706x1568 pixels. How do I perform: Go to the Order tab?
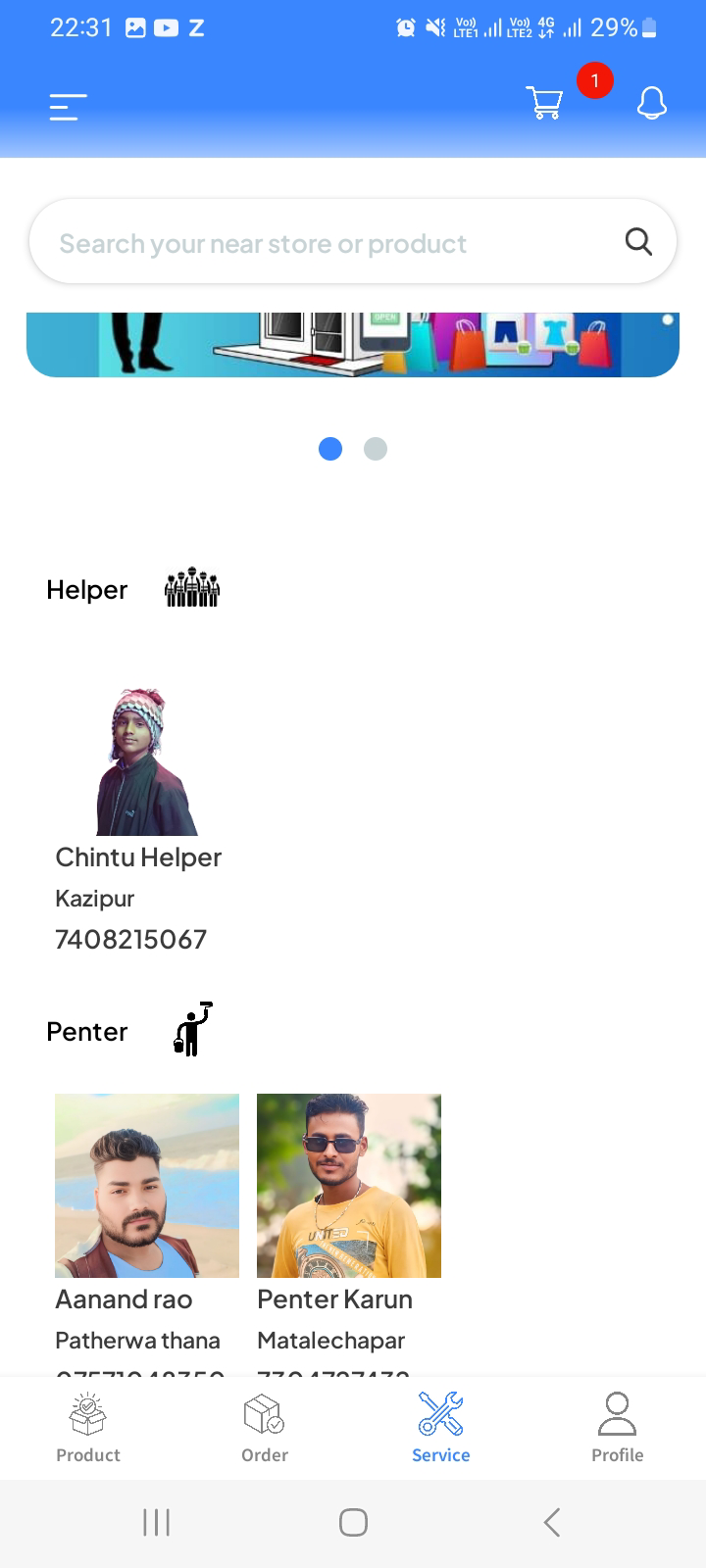[265, 1428]
